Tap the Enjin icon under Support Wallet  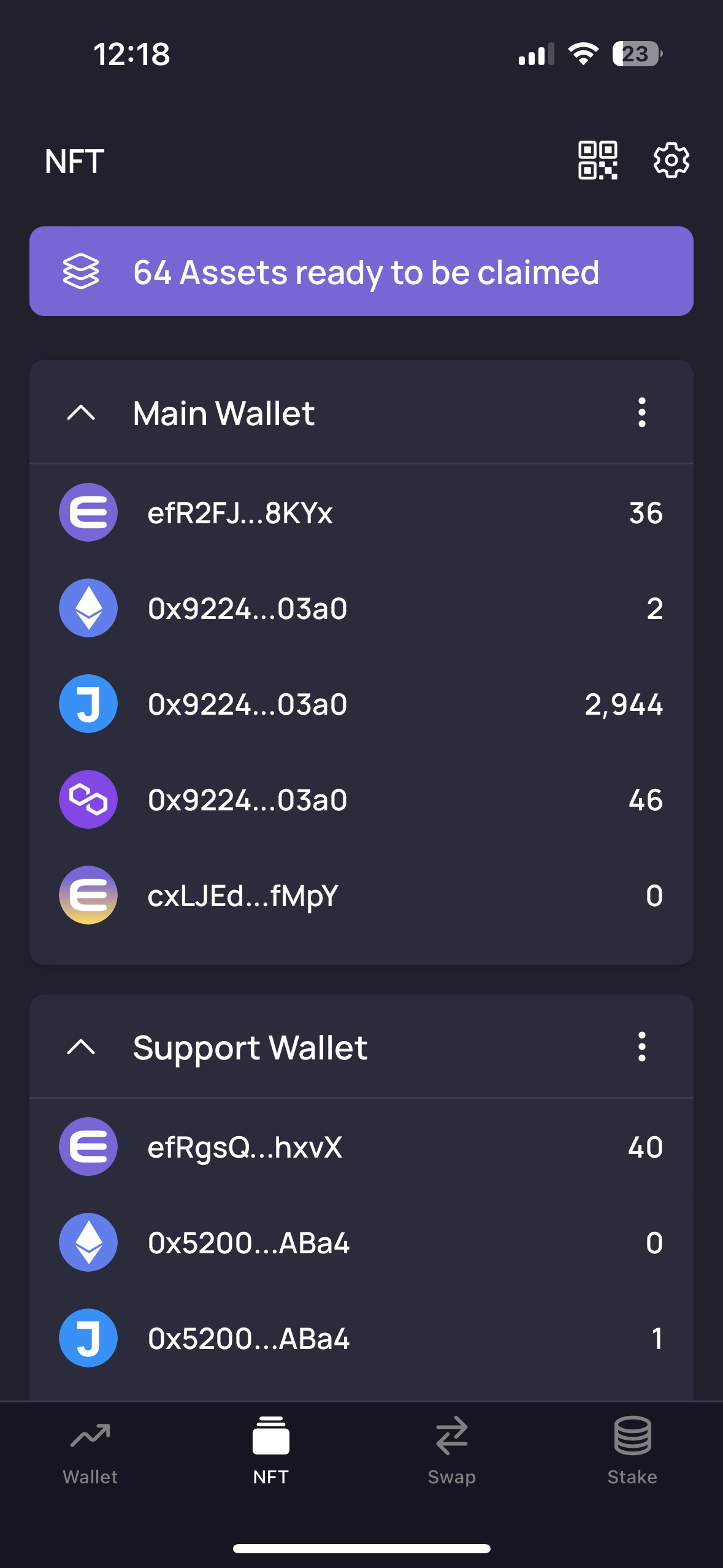click(88, 1148)
